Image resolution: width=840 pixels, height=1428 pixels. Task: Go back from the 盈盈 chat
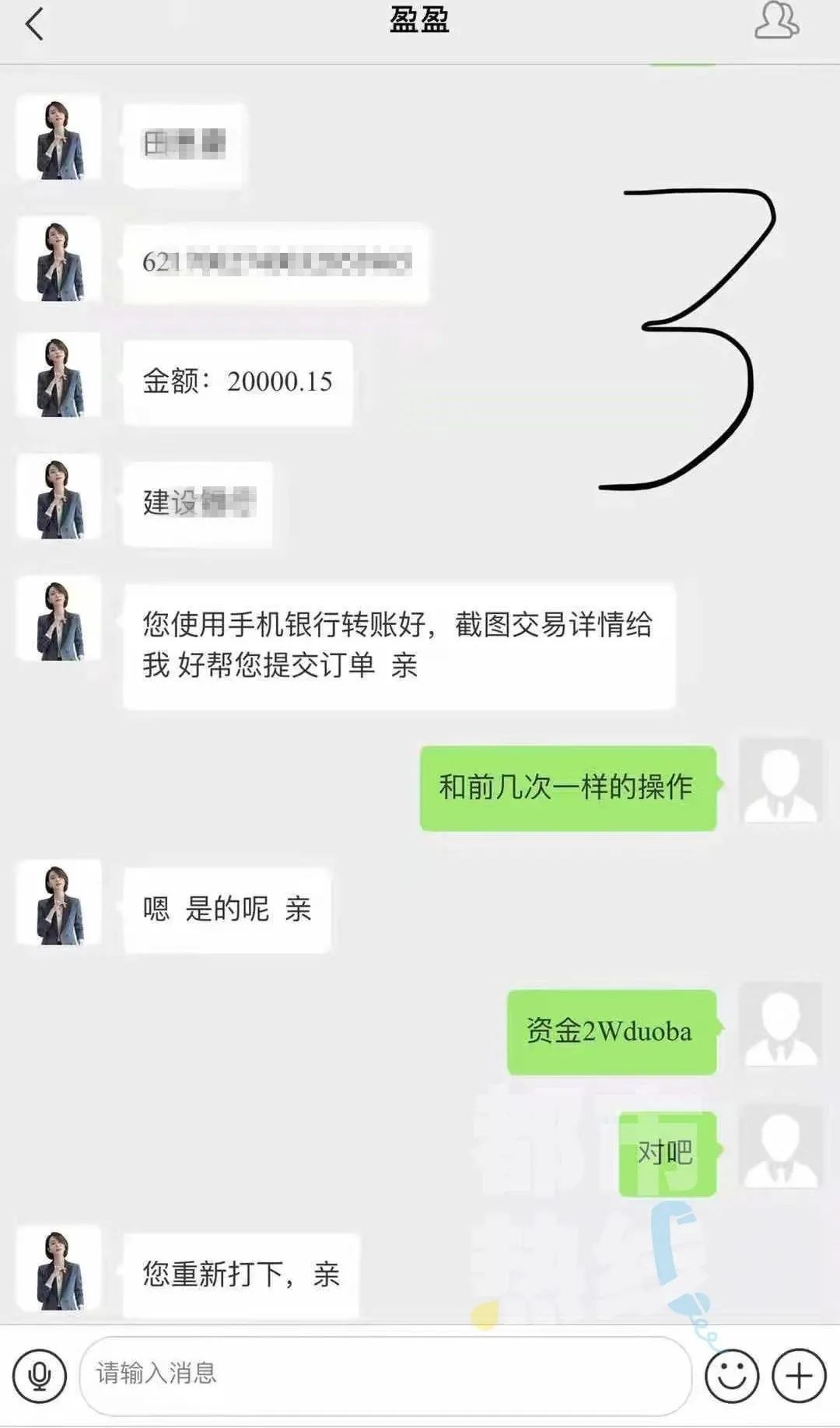tap(34, 23)
